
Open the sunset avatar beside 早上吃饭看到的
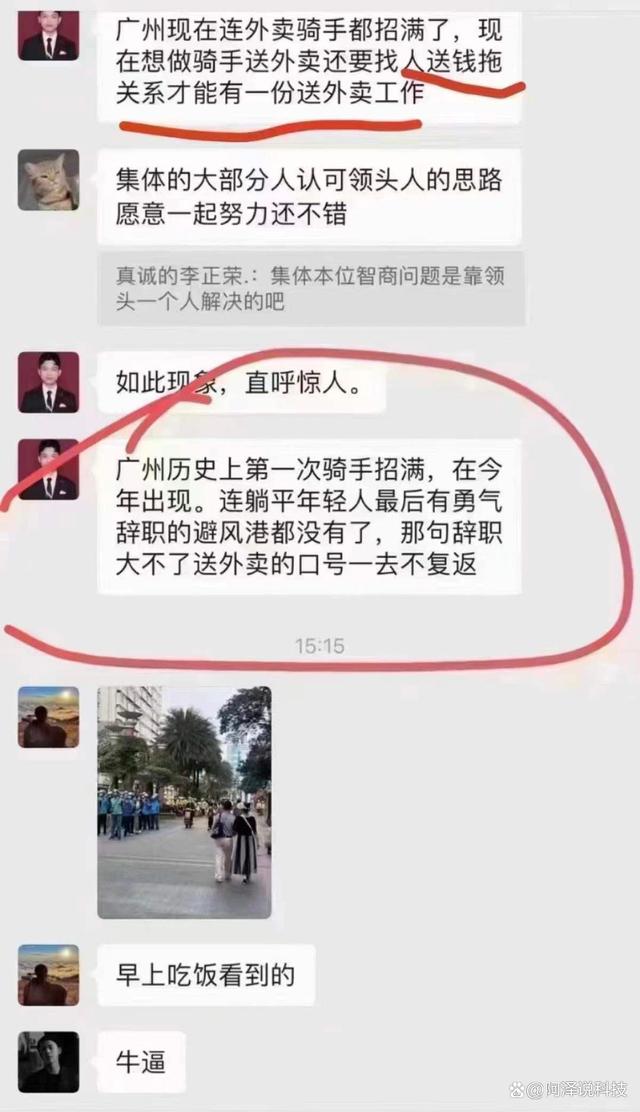click(x=48, y=975)
